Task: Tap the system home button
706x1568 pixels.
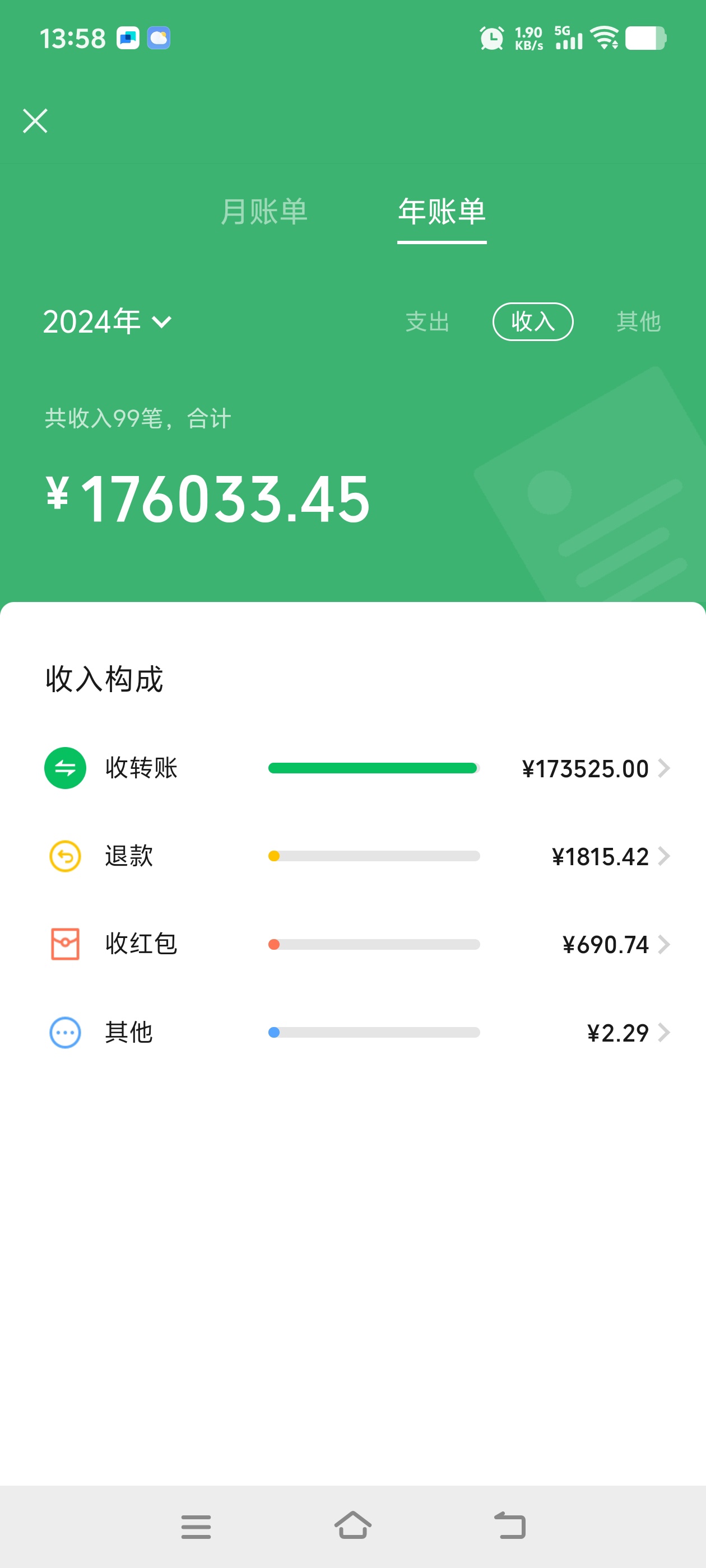Action: [x=352, y=1526]
